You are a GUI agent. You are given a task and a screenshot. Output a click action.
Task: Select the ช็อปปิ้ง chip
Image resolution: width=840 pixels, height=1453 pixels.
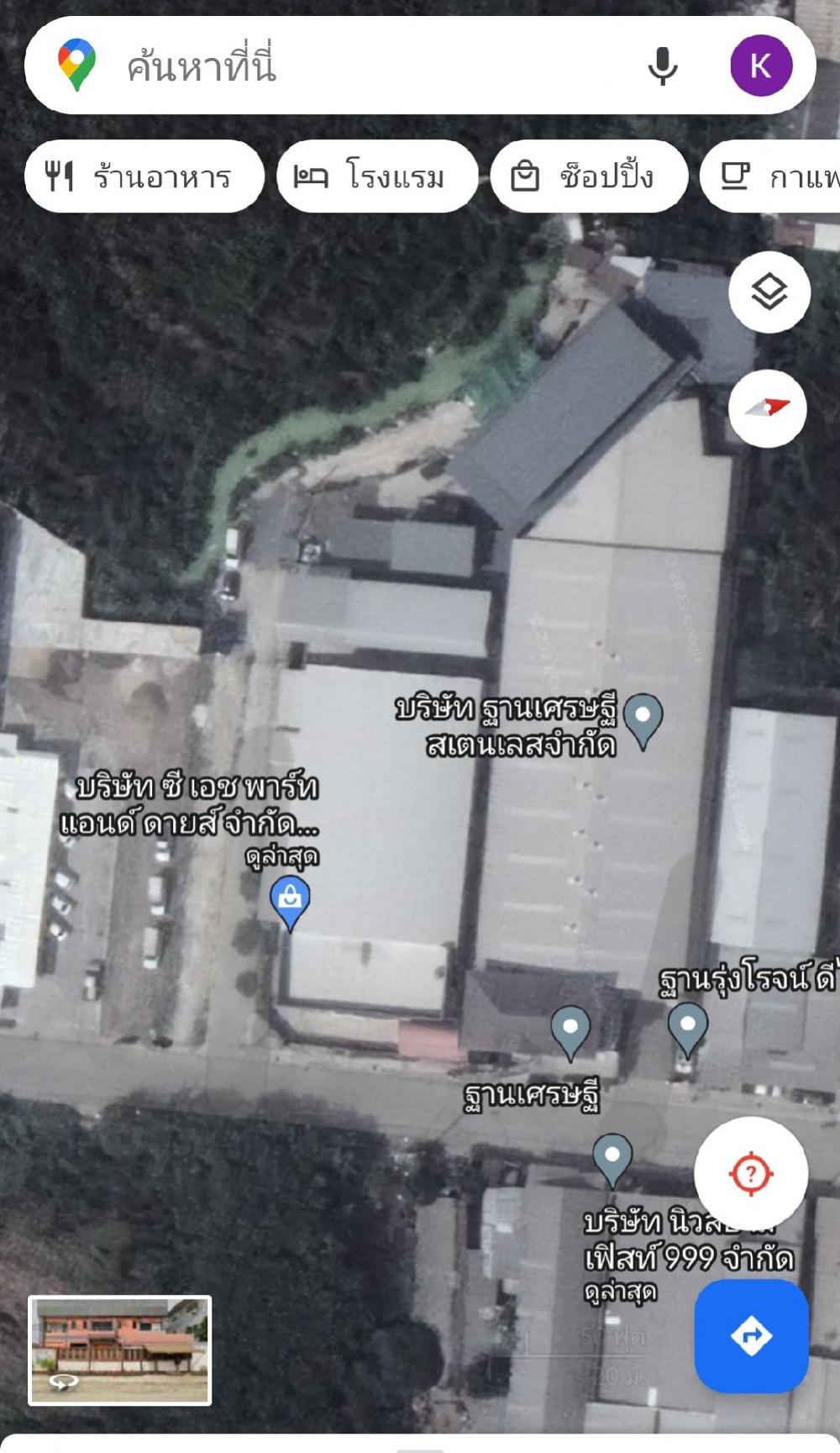589,176
